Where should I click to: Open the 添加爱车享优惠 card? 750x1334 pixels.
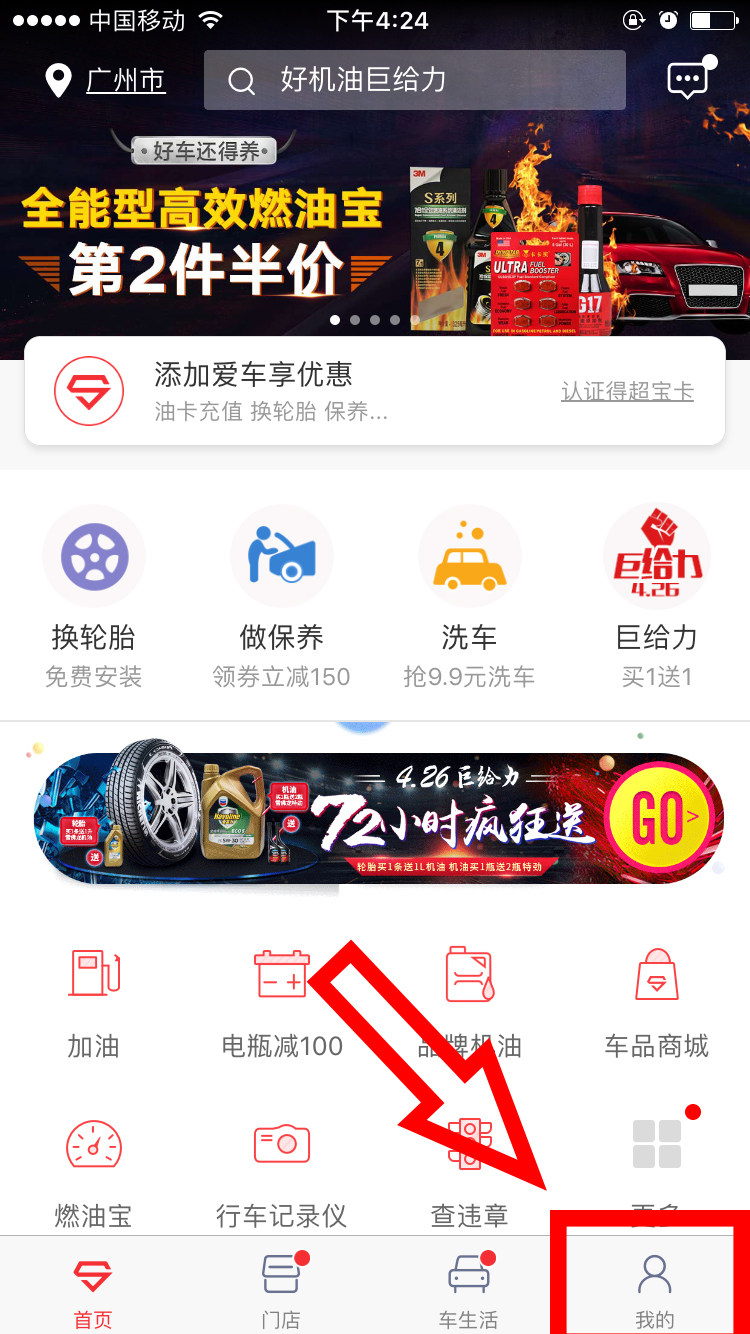click(300, 390)
